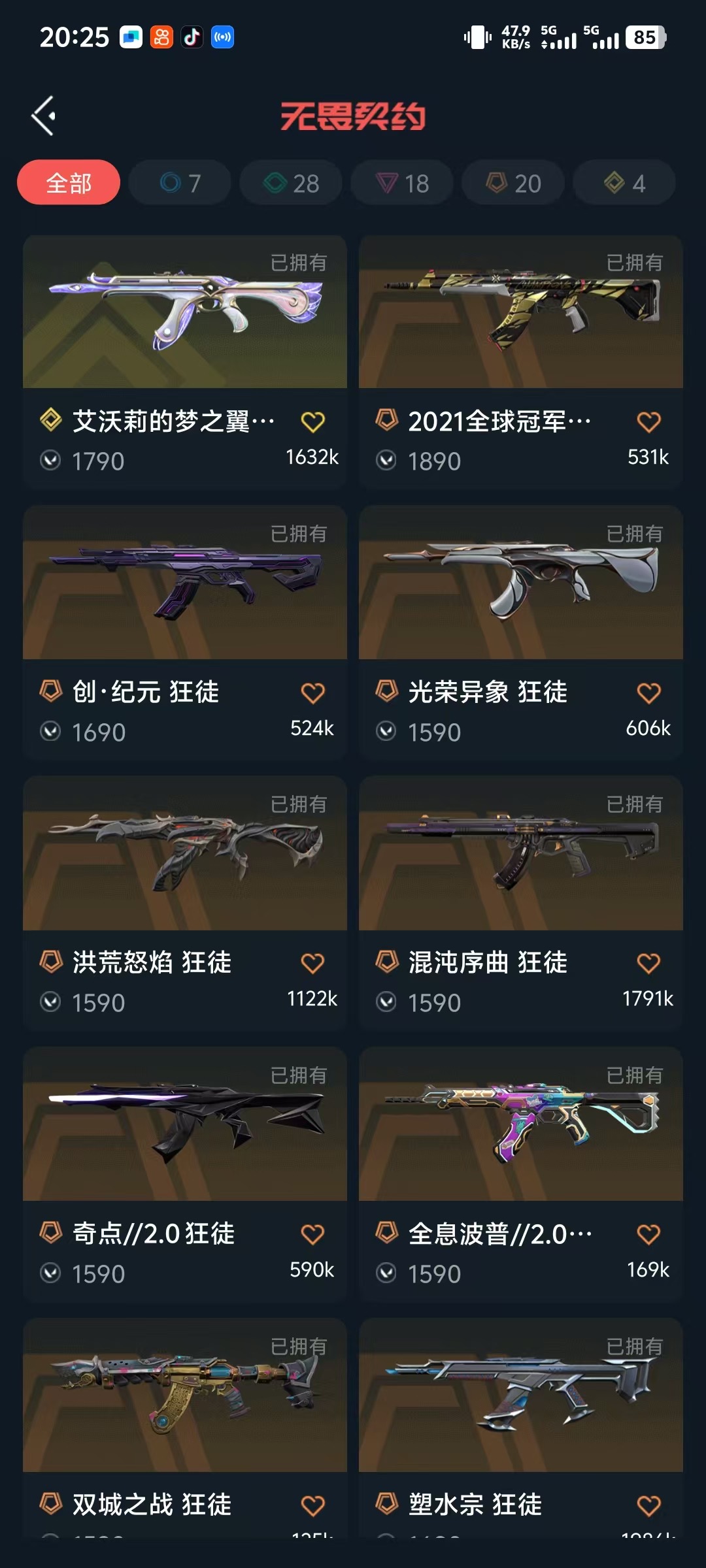The image size is (706, 1568).
Task: Open the 洪荒怒焰 狂徒 skin card
Action: coord(185,853)
